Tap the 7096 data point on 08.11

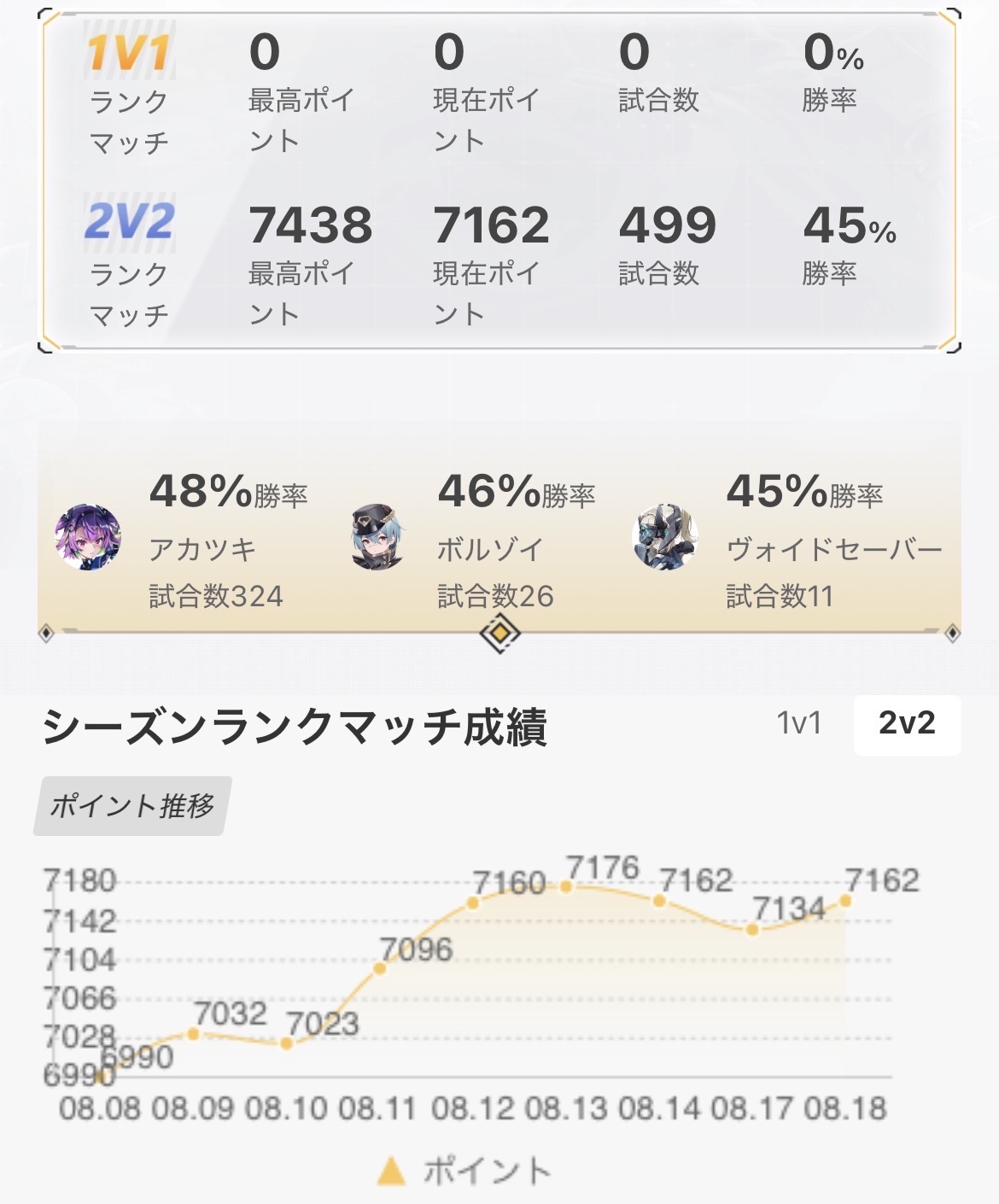tap(380, 968)
